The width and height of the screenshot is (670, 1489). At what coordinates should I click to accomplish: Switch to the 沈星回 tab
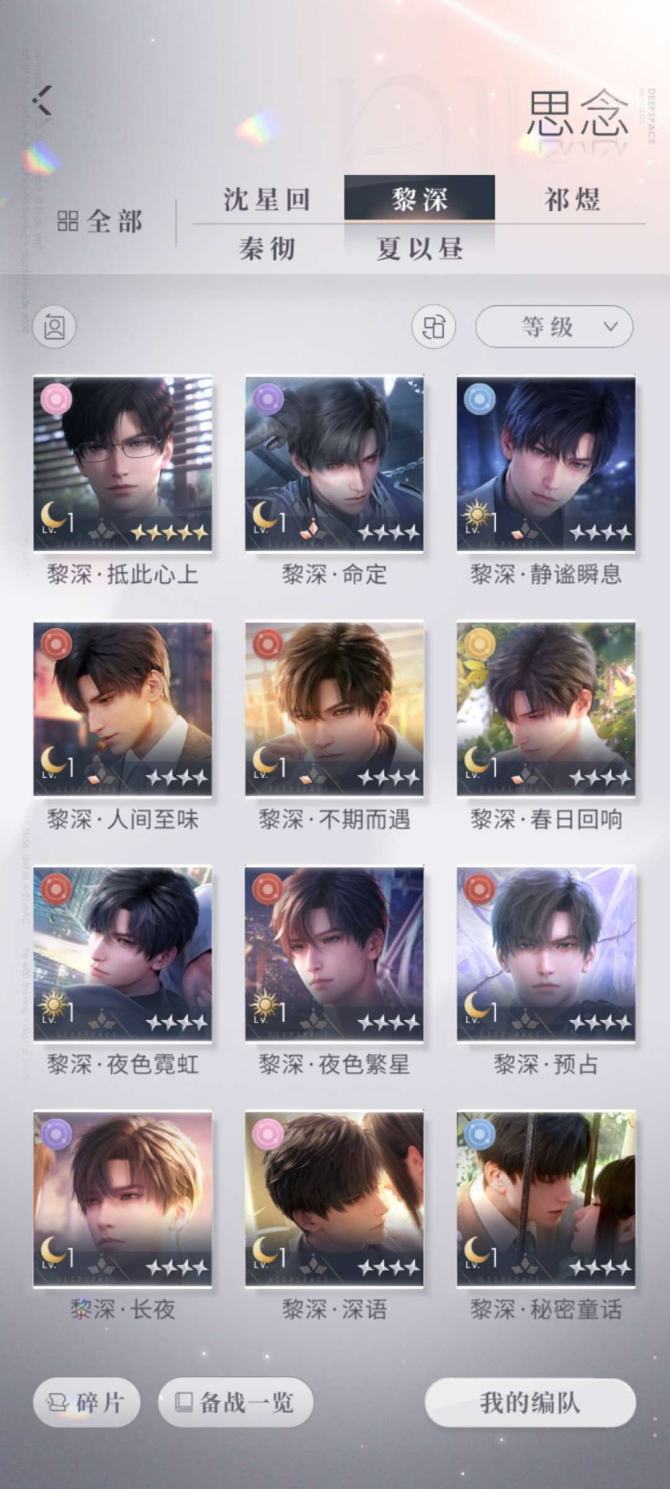pos(266,198)
